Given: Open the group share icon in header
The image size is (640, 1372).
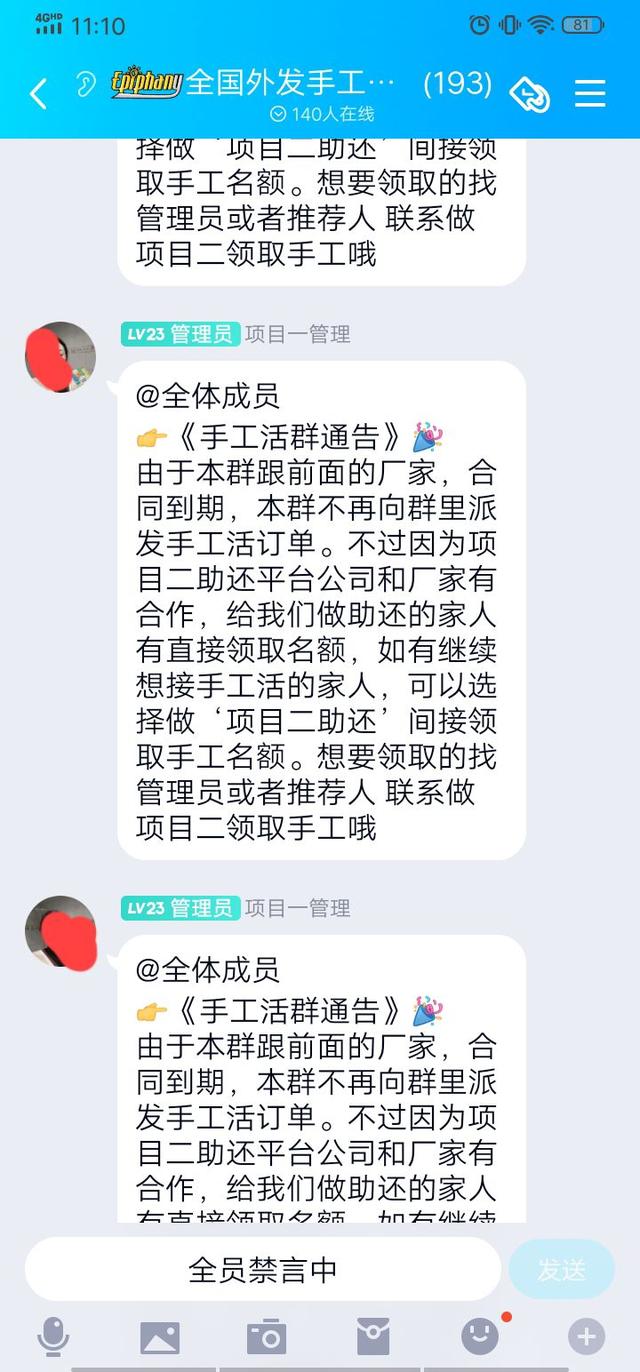Looking at the screenshot, I should 530,94.
